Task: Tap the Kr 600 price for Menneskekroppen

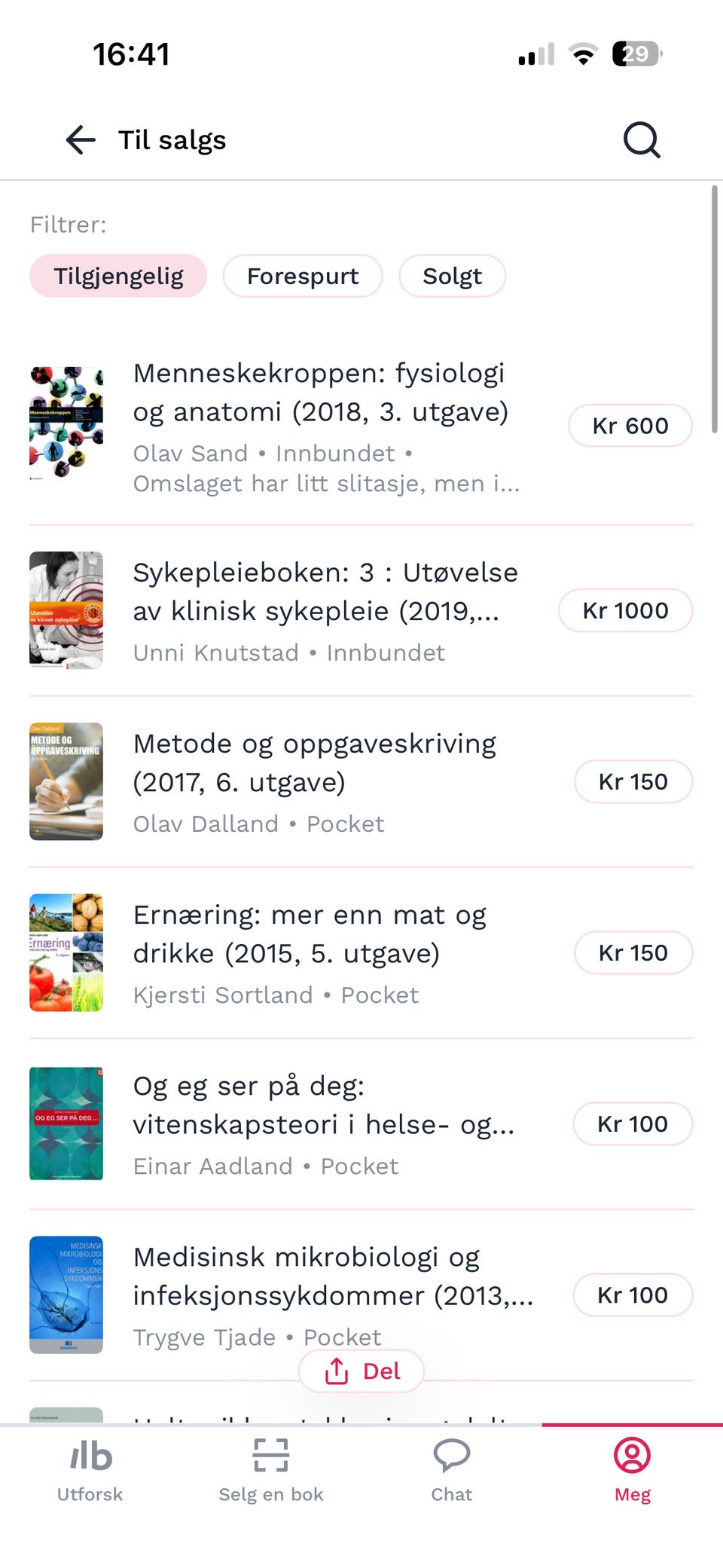Action: [x=630, y=425]
